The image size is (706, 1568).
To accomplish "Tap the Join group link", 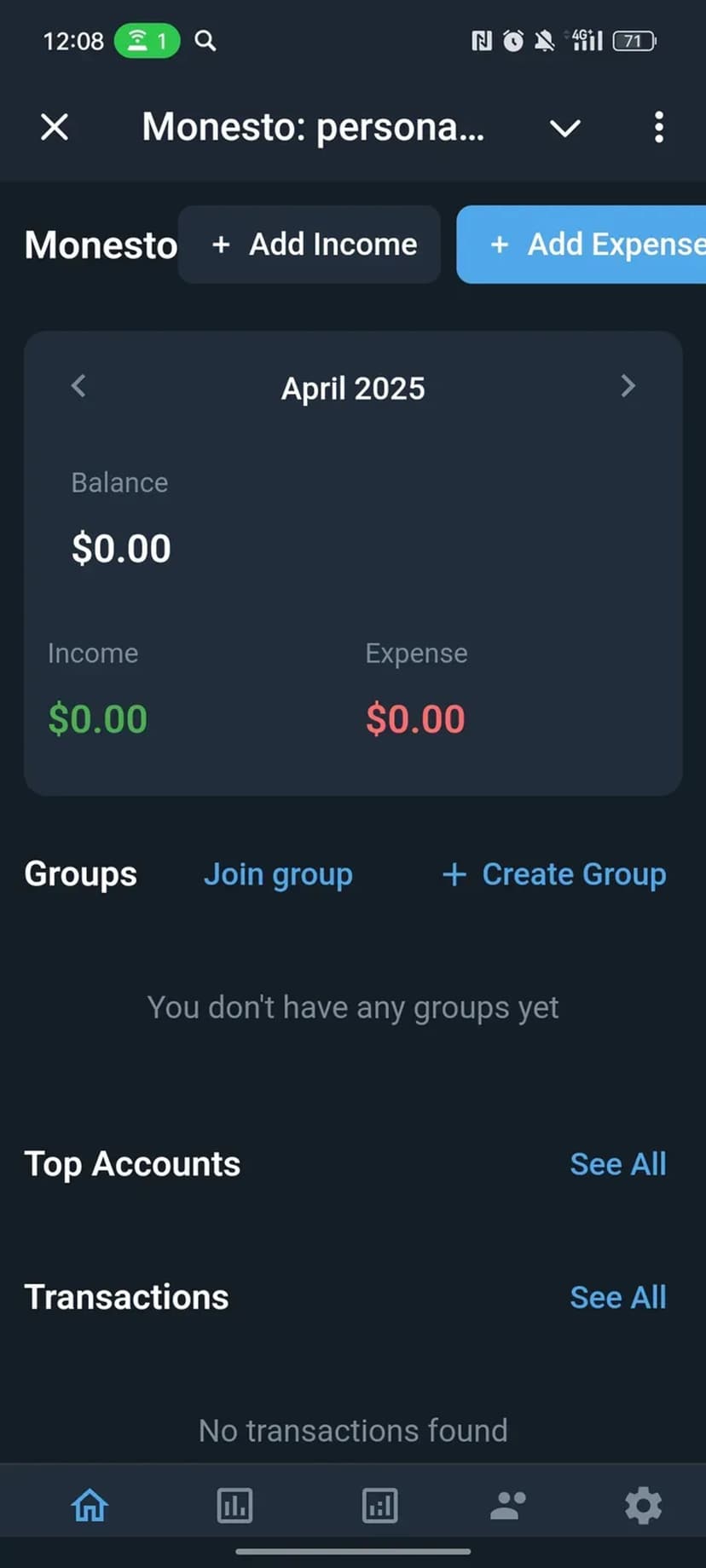I will (278, 874).
